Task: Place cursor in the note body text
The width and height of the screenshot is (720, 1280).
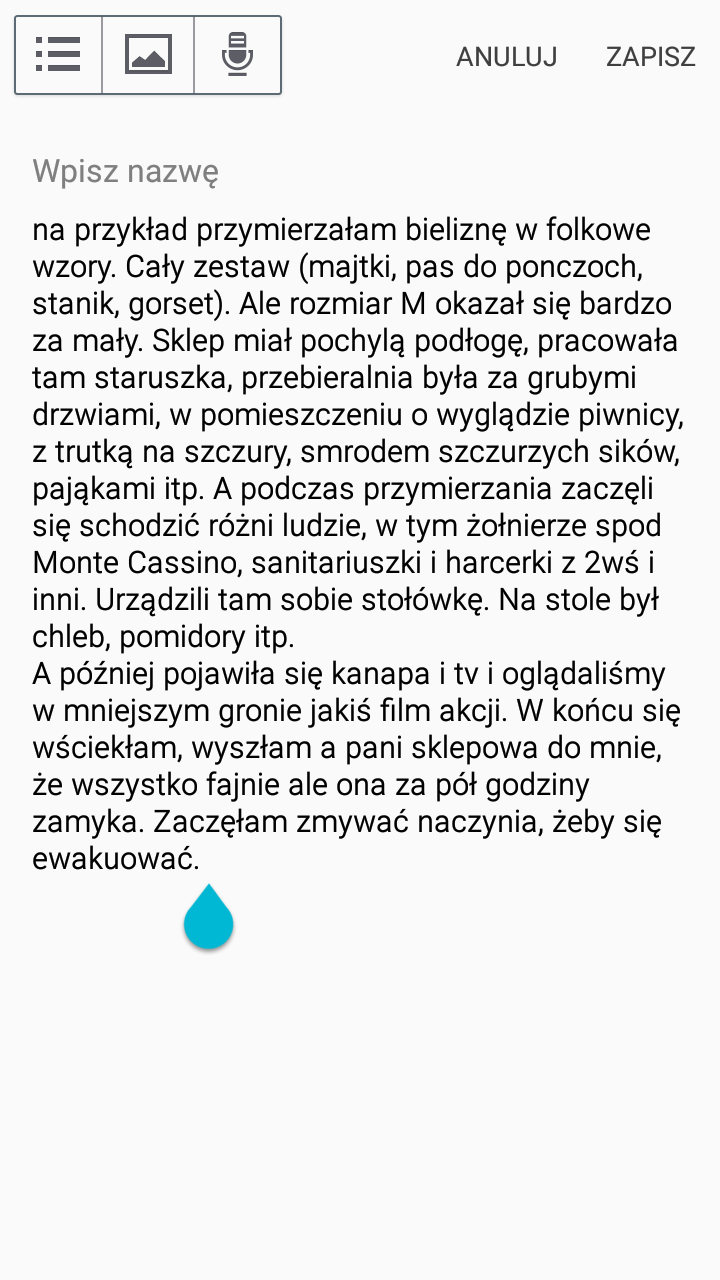Action: [358, 544]
